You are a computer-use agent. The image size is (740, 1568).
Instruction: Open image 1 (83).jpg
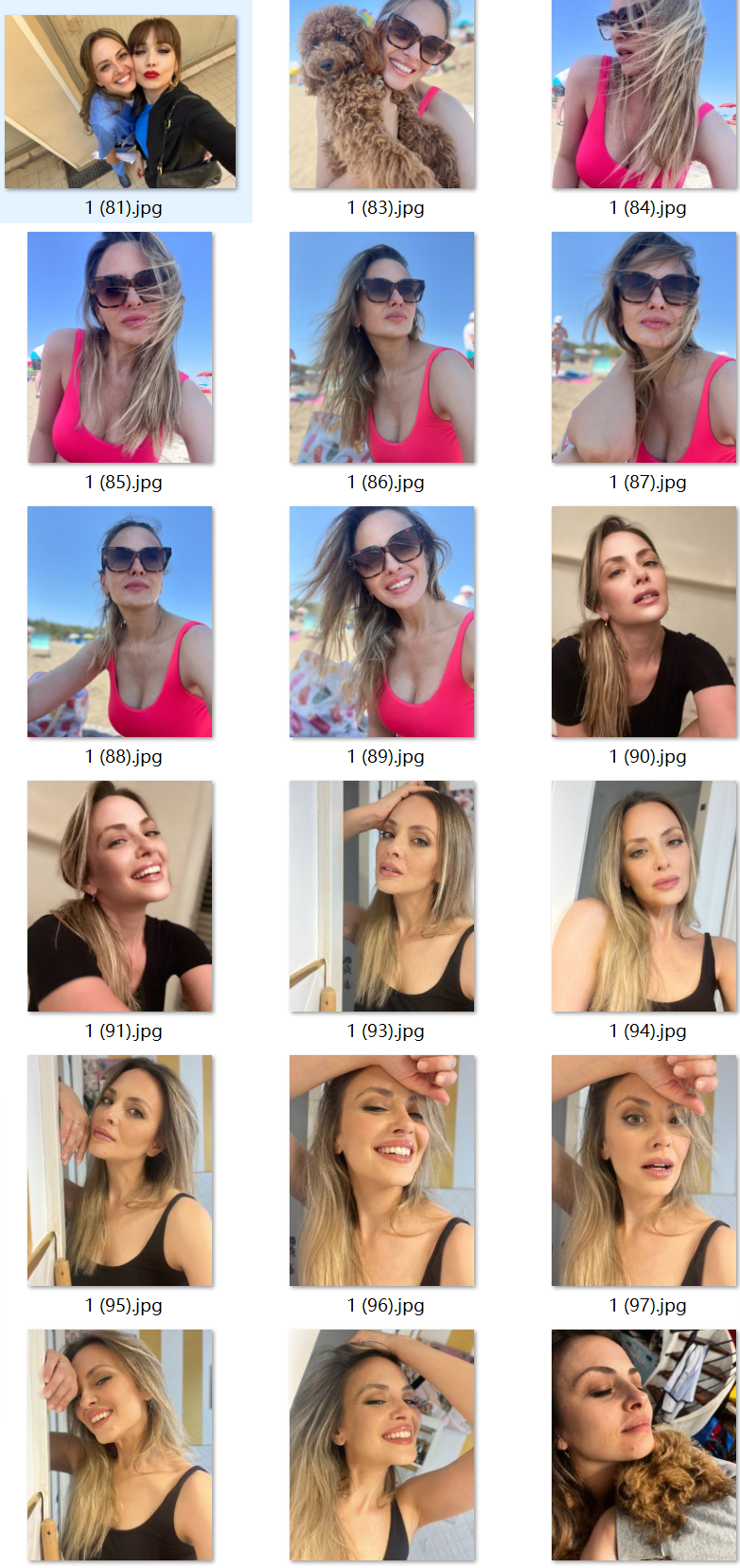[x=382, y=95]
